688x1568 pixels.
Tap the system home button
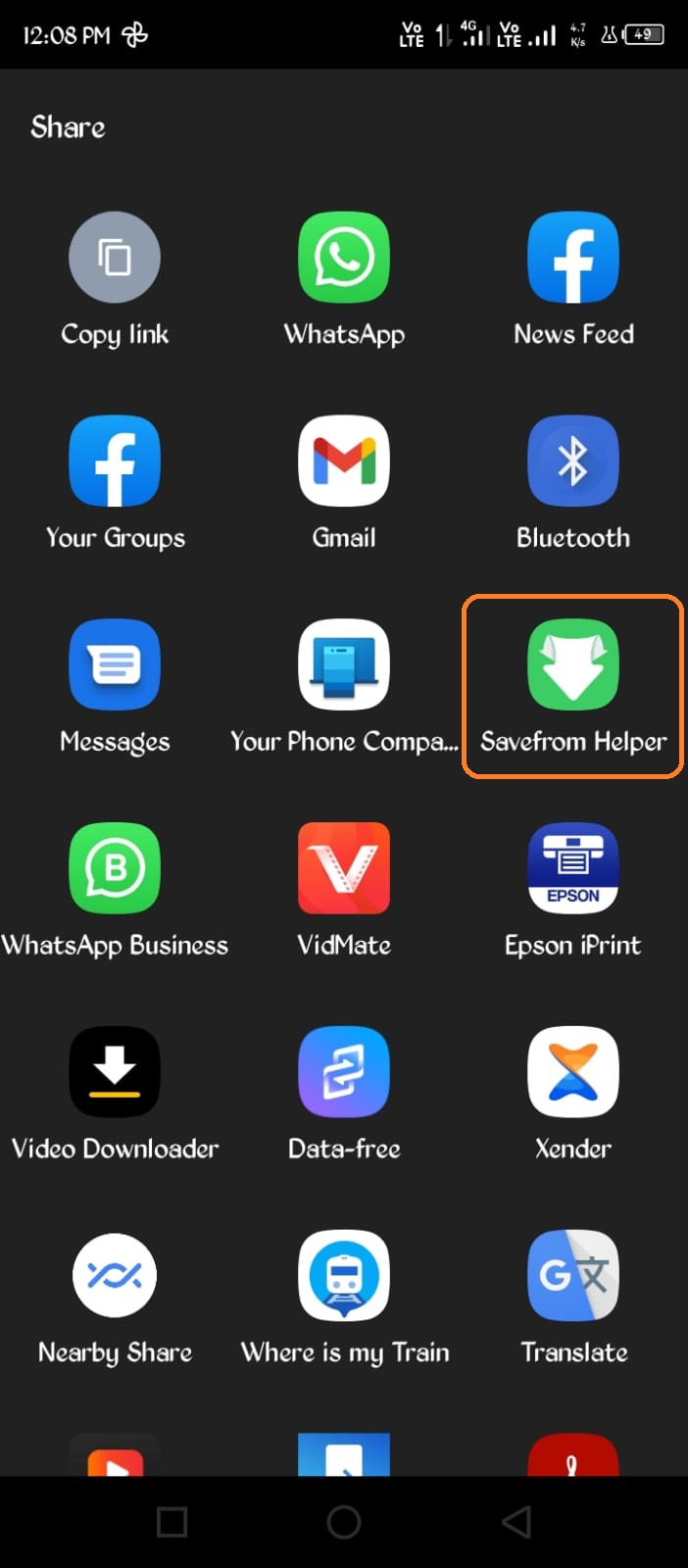pyautogui.click(x=344, y=1522)
